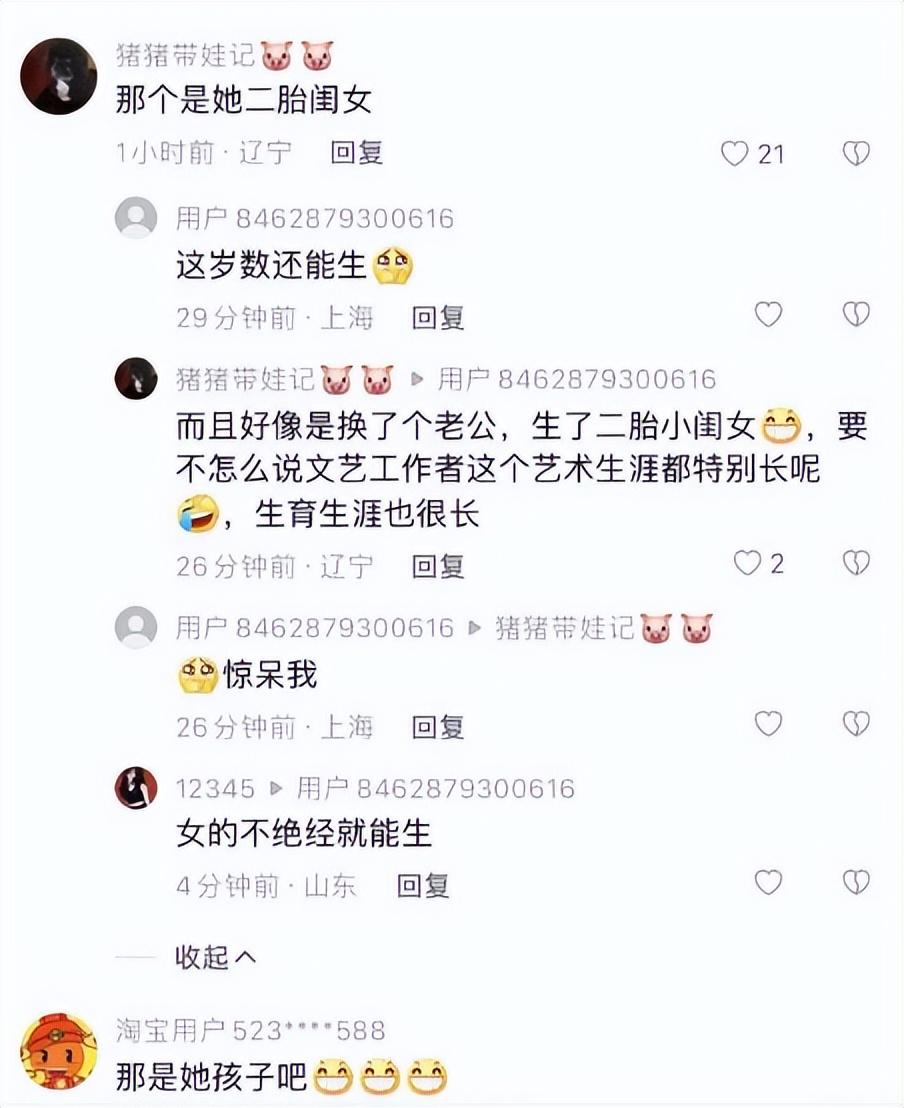Collapse replies with 收起
The image size is (904, 1108).
click(215, 957)
